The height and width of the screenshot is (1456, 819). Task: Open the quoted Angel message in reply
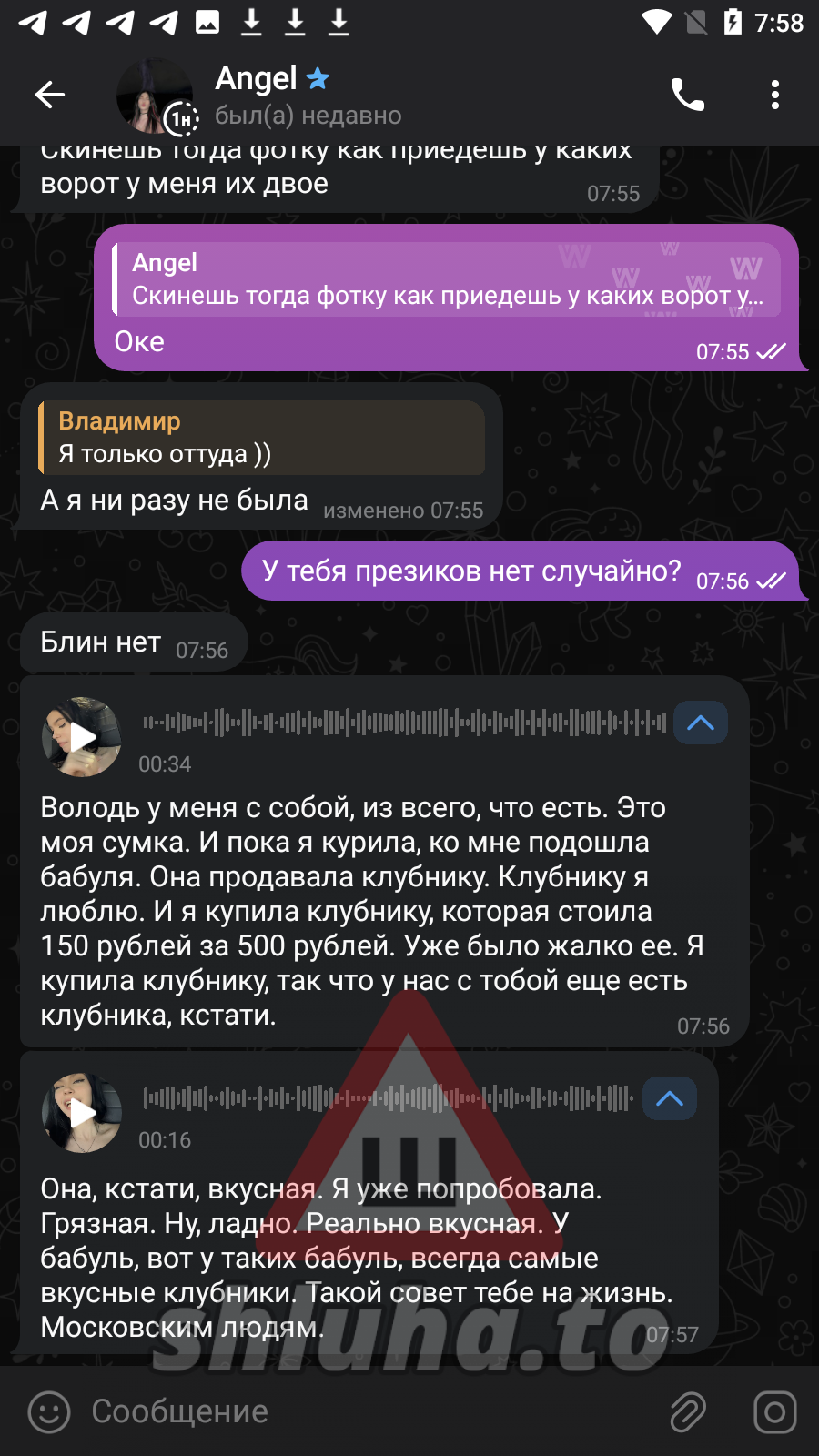(x=447, y=279)
